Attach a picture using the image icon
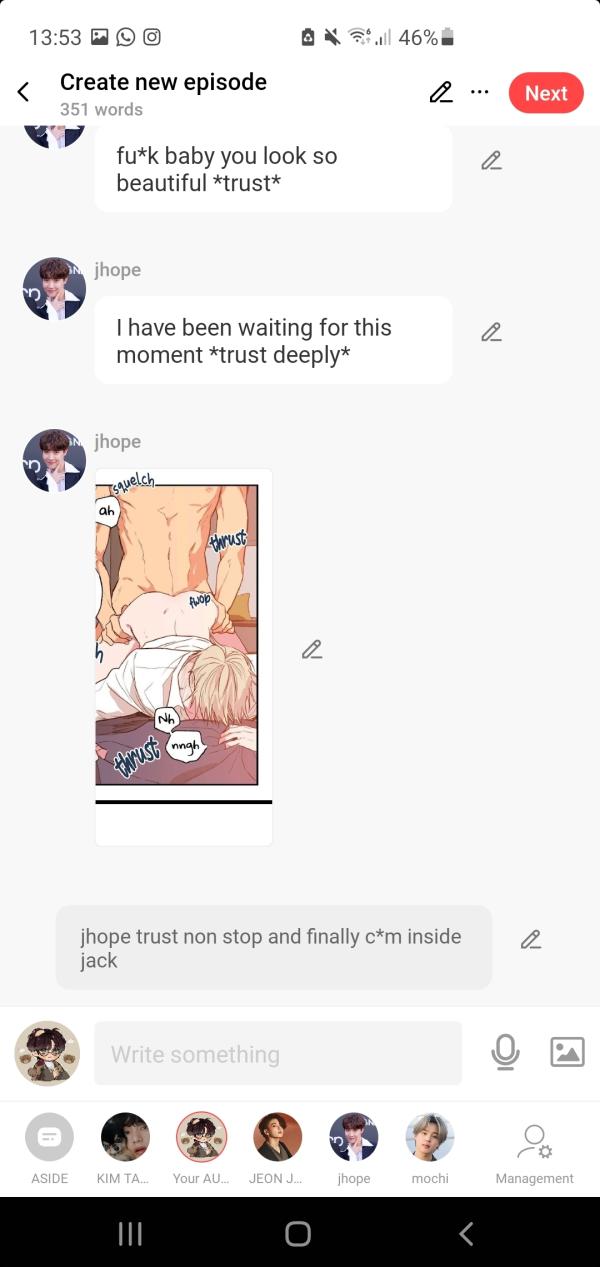 567,1052
